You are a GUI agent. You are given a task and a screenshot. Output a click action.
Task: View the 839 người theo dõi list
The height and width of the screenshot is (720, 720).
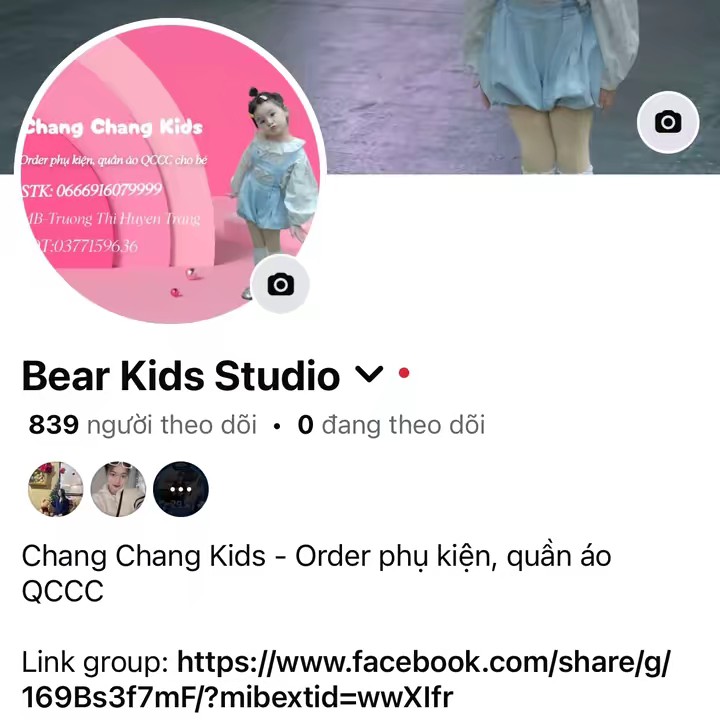pyautogui.click(x=143, y=425)
